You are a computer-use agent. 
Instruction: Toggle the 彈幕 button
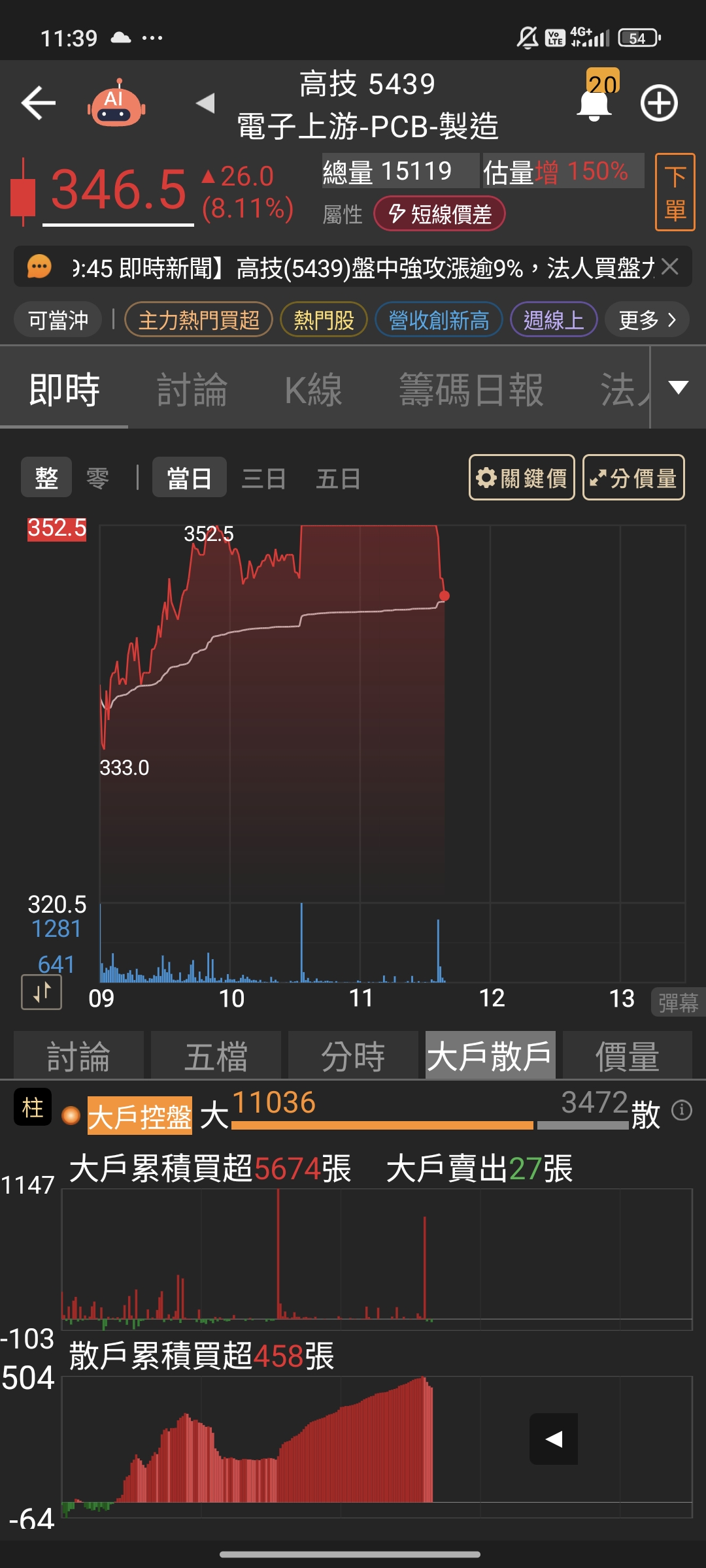[x=678, y=1002]
